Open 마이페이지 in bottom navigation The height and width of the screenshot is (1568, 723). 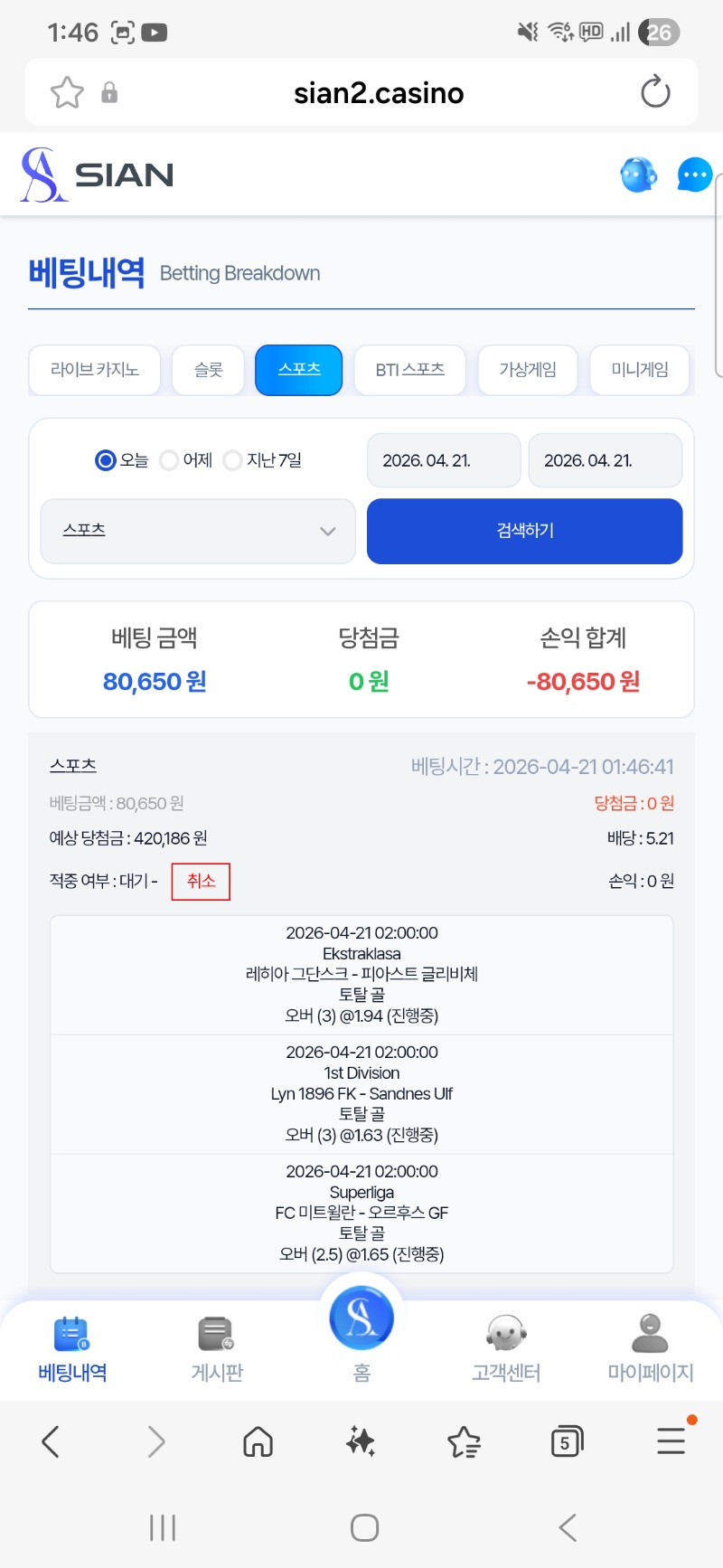tap(650, 1349)
